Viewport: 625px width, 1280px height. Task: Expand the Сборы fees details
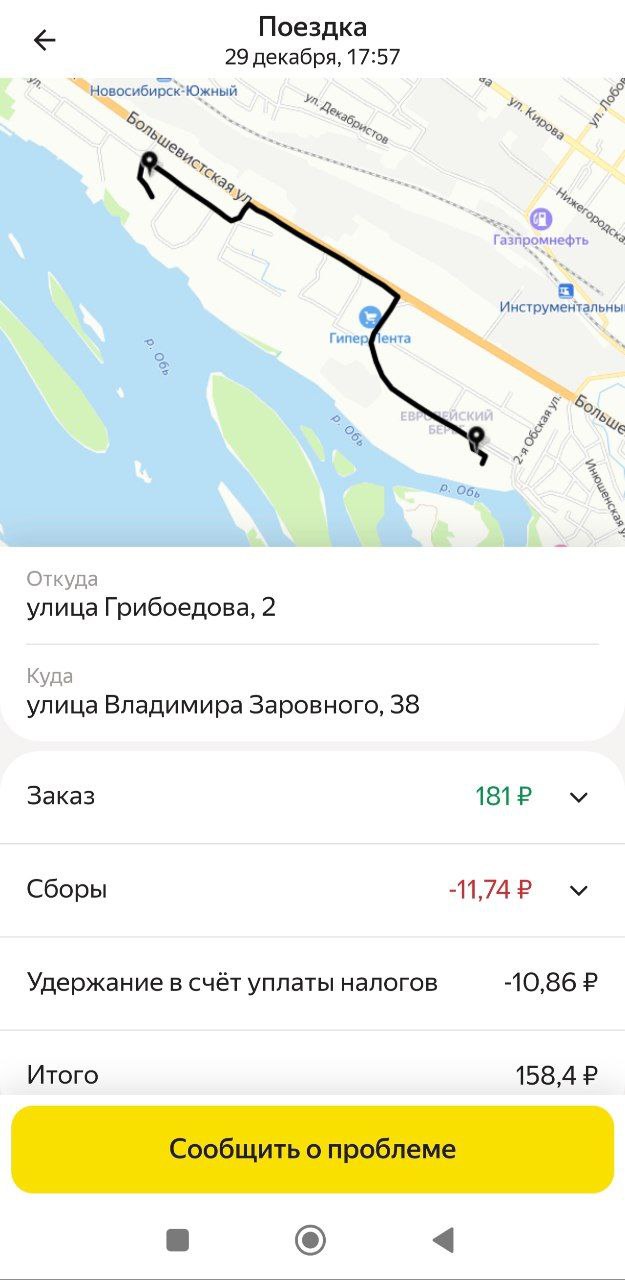click(579, 890)
